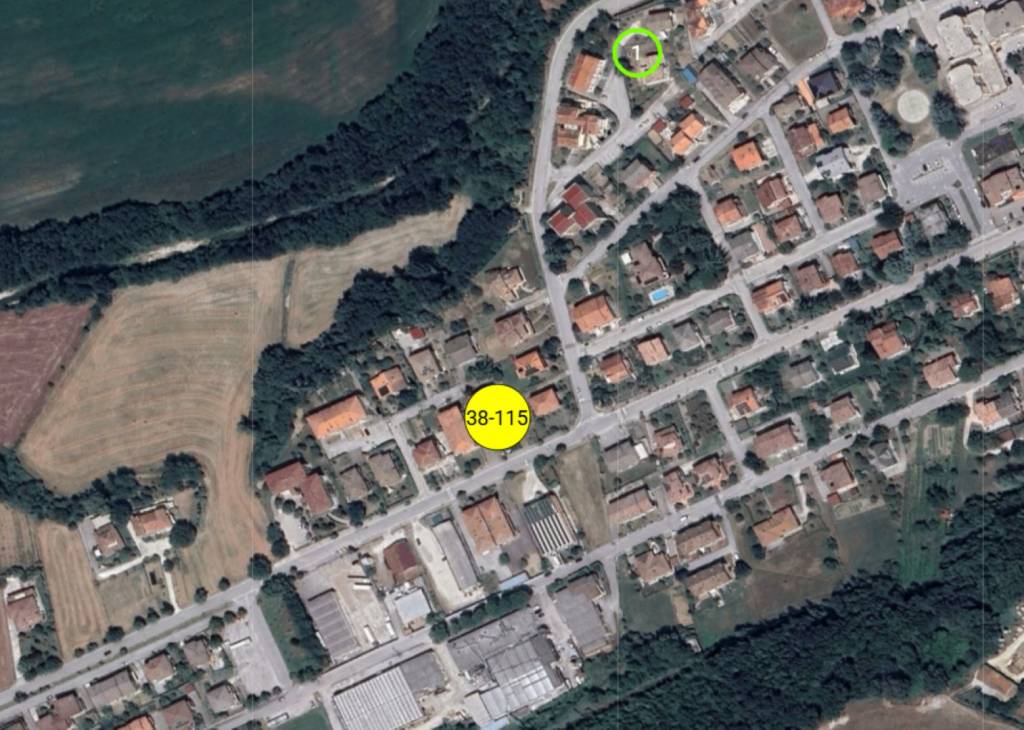
Task: Select the yellow 38-115 map marker
Action: 497,417
